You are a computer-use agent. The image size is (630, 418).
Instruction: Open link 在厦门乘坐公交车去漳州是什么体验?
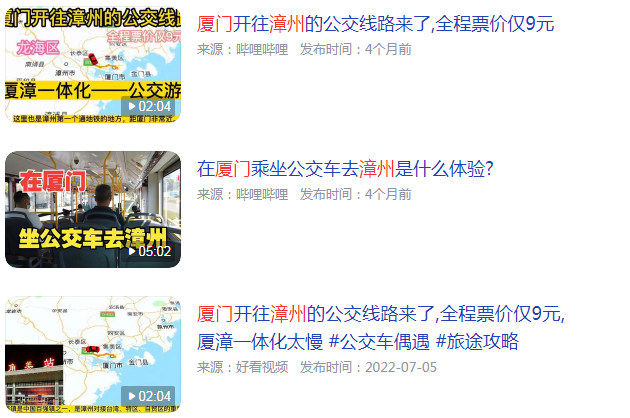345,168
